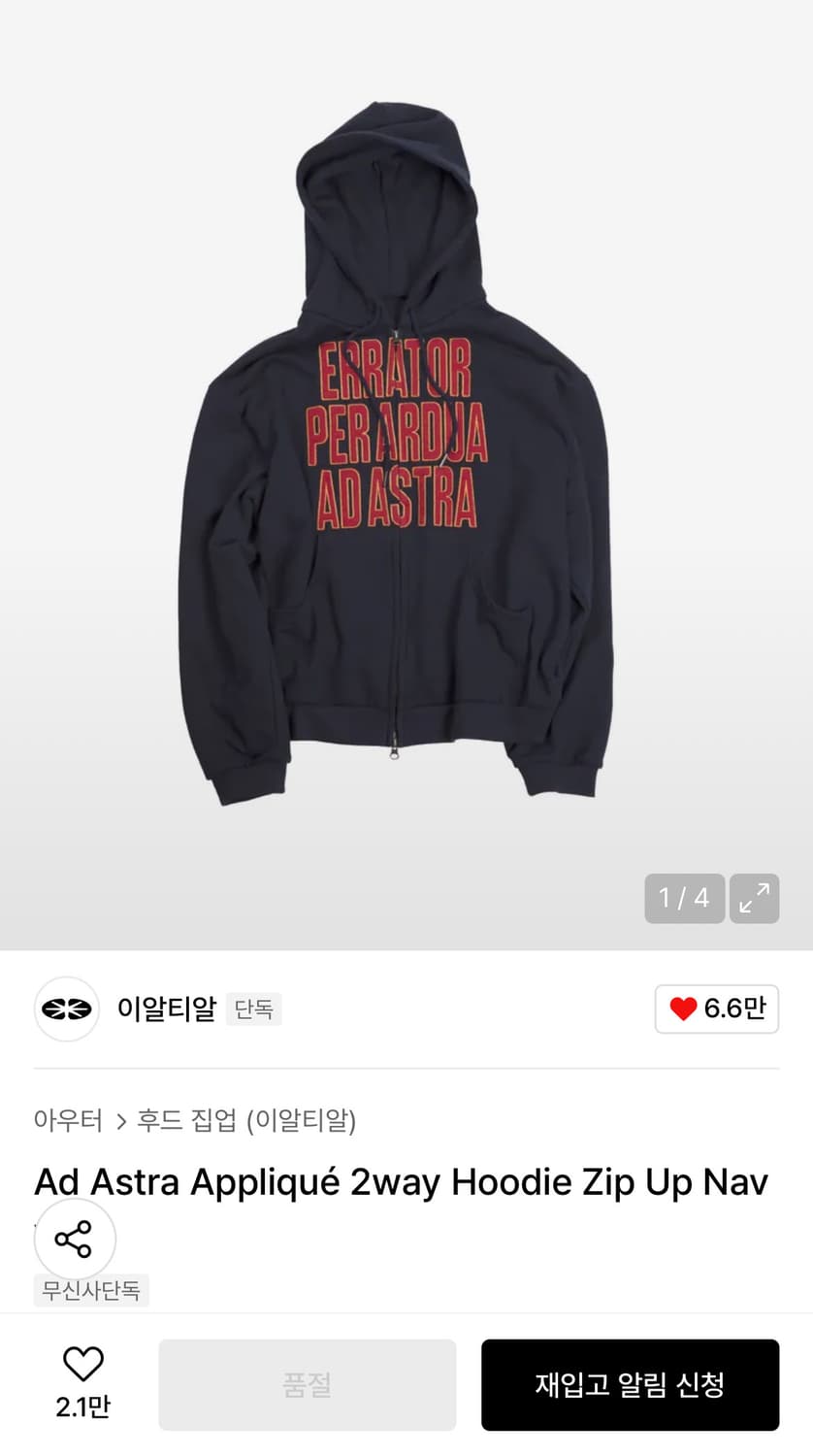Viewport: 813px width, 1456px height.
Task: Tap the 단독 badge next to the brand name
Action: click(253, 1009)
